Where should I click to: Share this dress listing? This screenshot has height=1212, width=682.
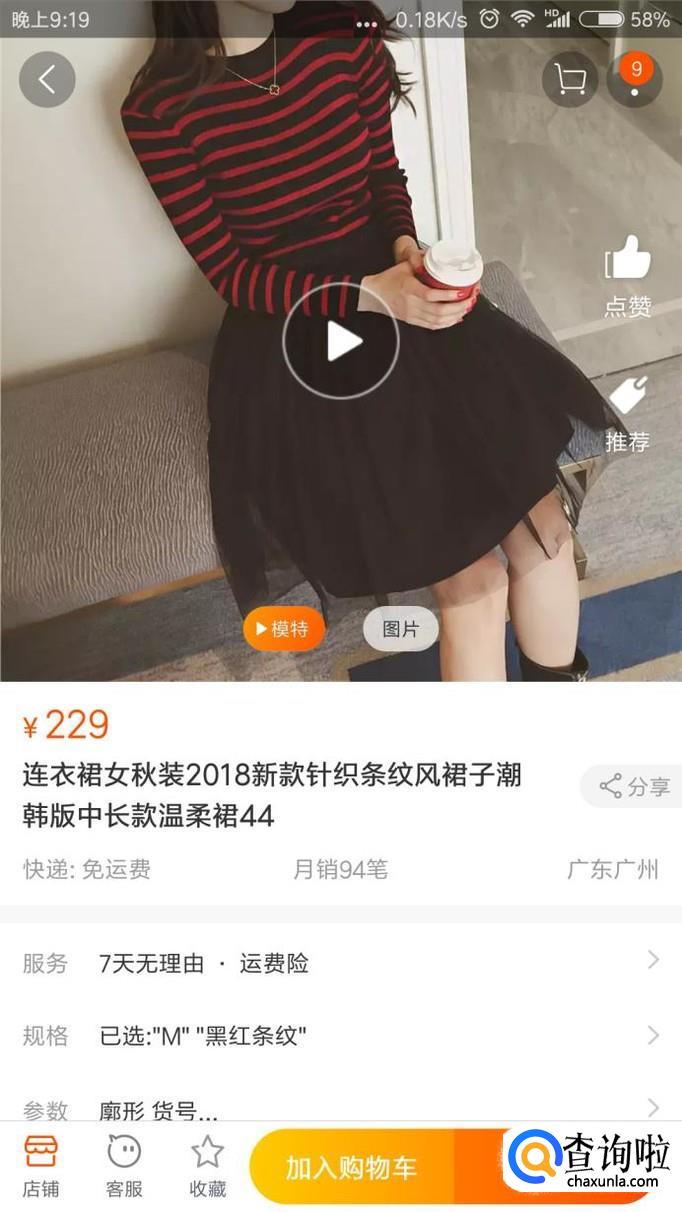point(634,787)
